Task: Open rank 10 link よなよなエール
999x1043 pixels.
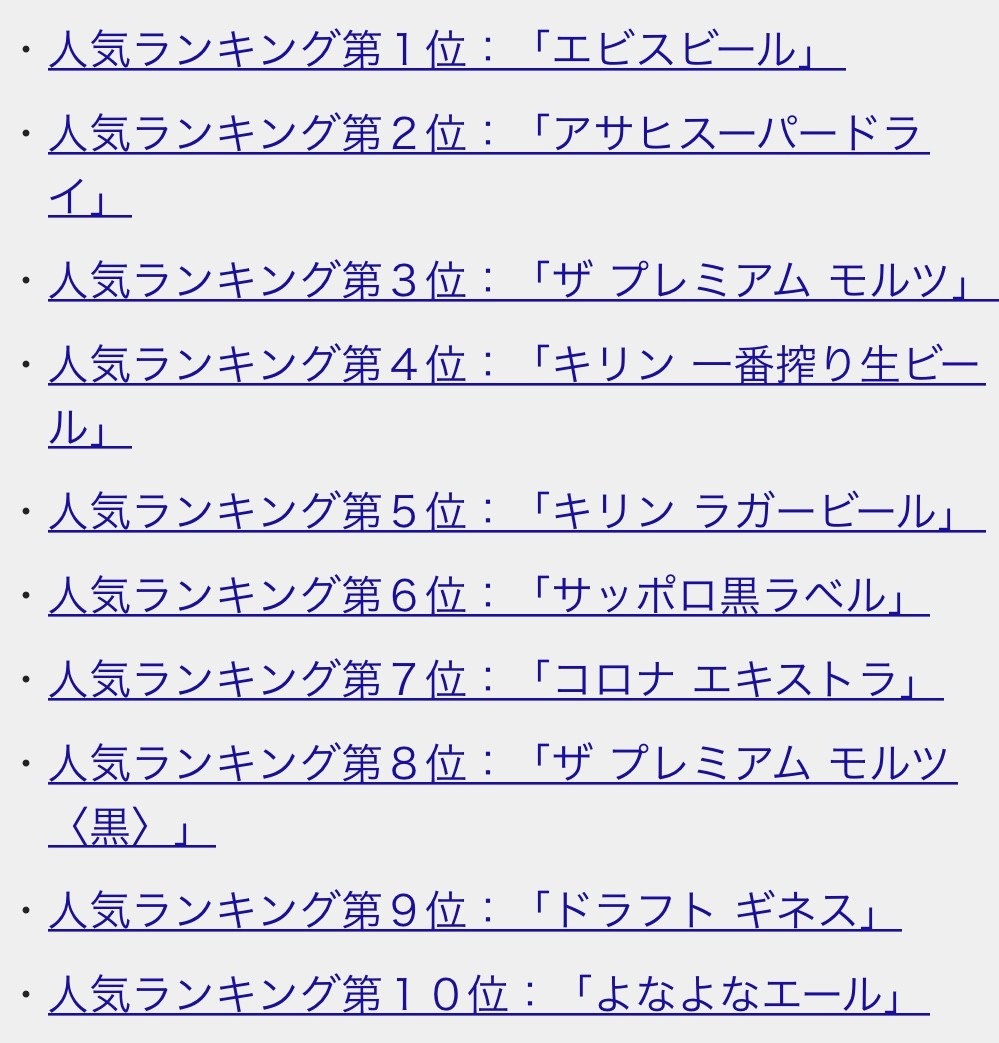Action: [x=488, y=995]
